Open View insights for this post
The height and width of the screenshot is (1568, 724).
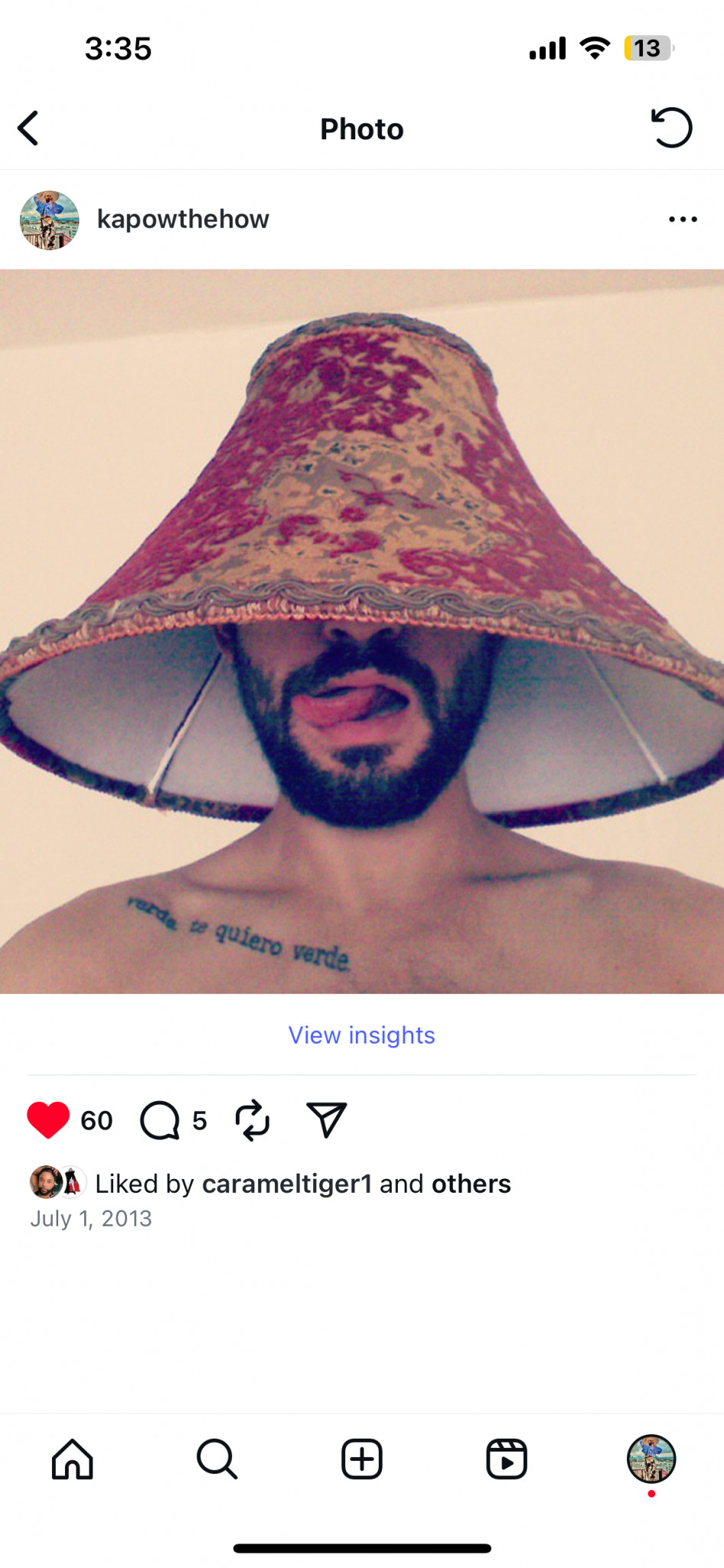coord(361,1035)
